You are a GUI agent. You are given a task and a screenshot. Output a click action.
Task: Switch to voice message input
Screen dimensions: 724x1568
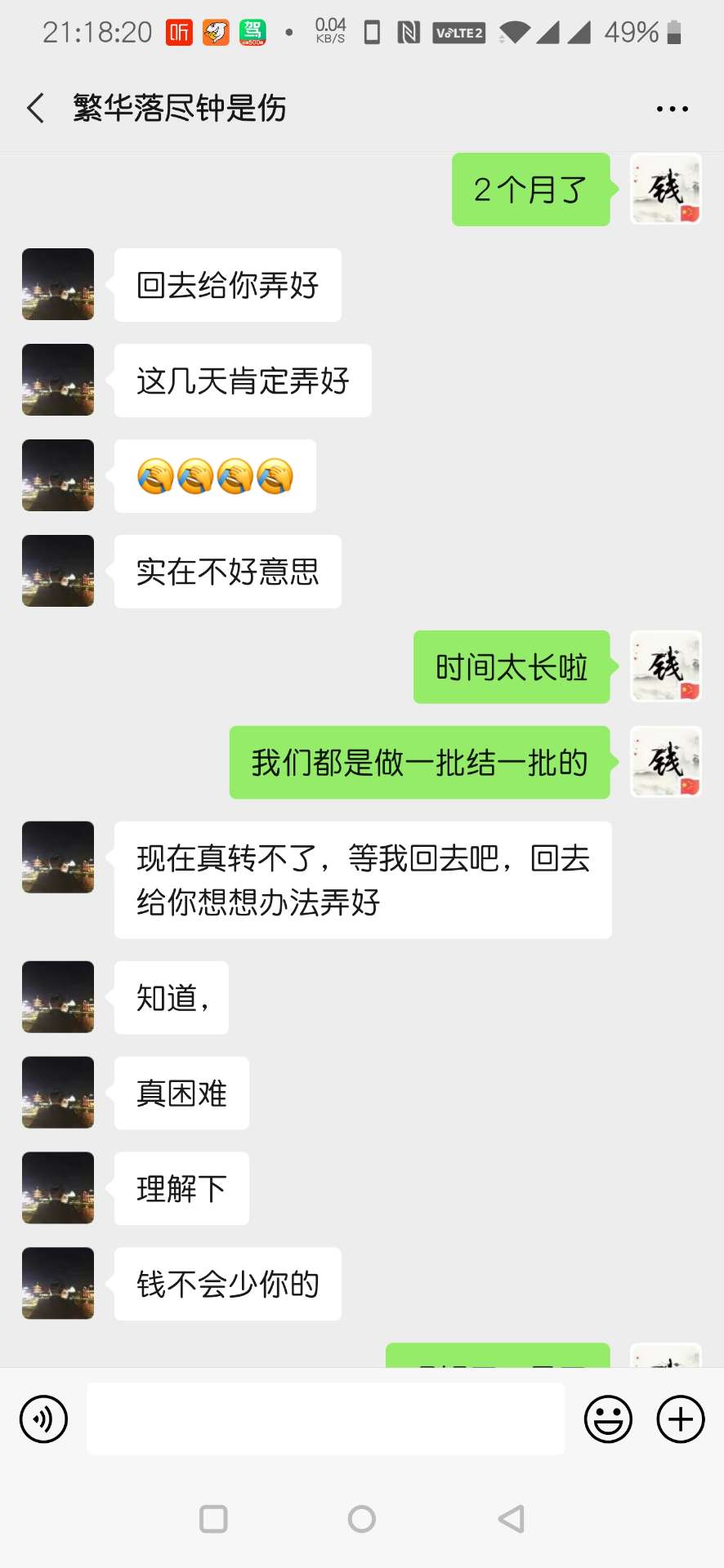click(x=43, y=1419)
